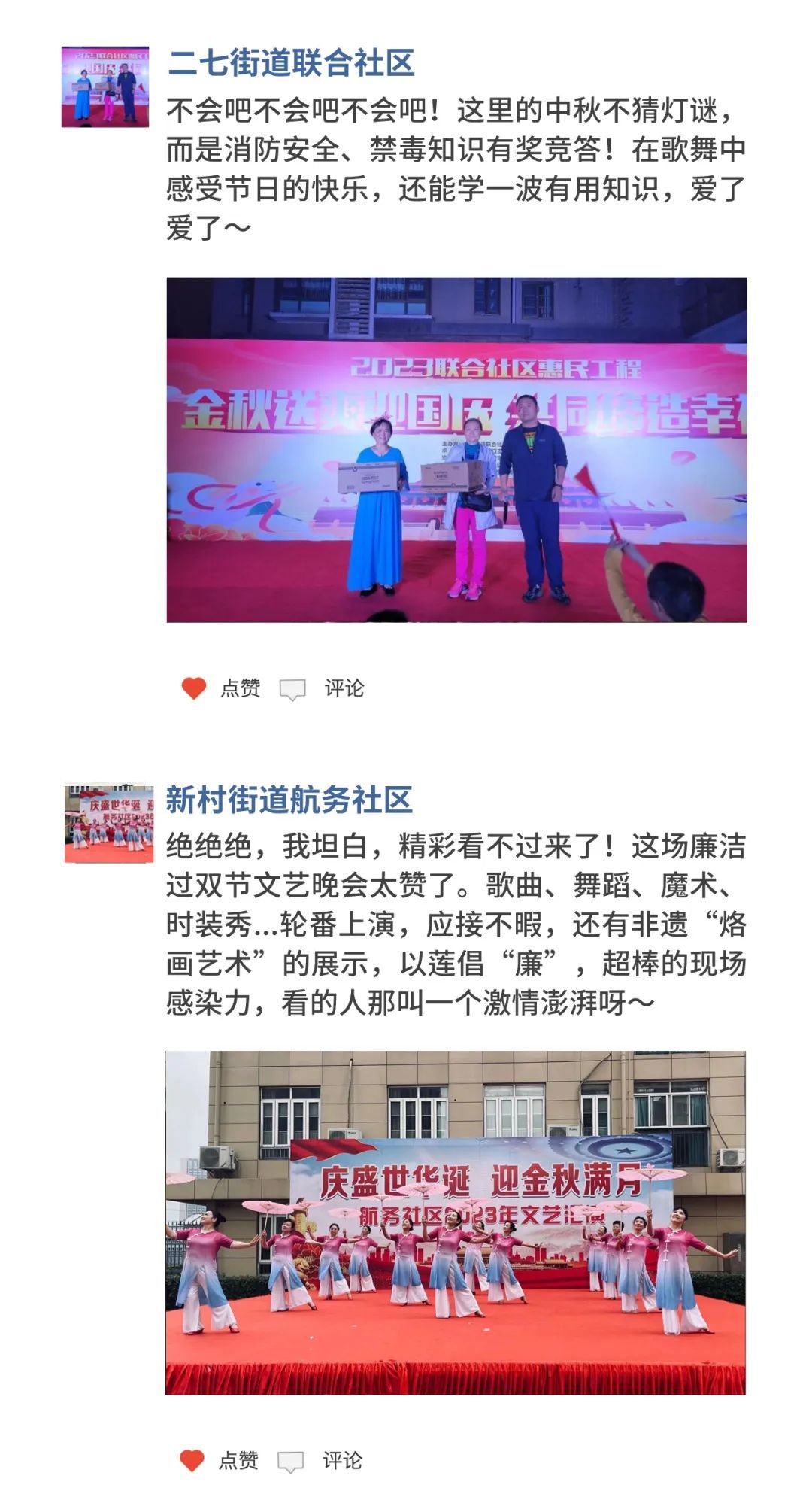Comment on the 二七街道联合社区 post
The image size is (812, 1512).
323,688
